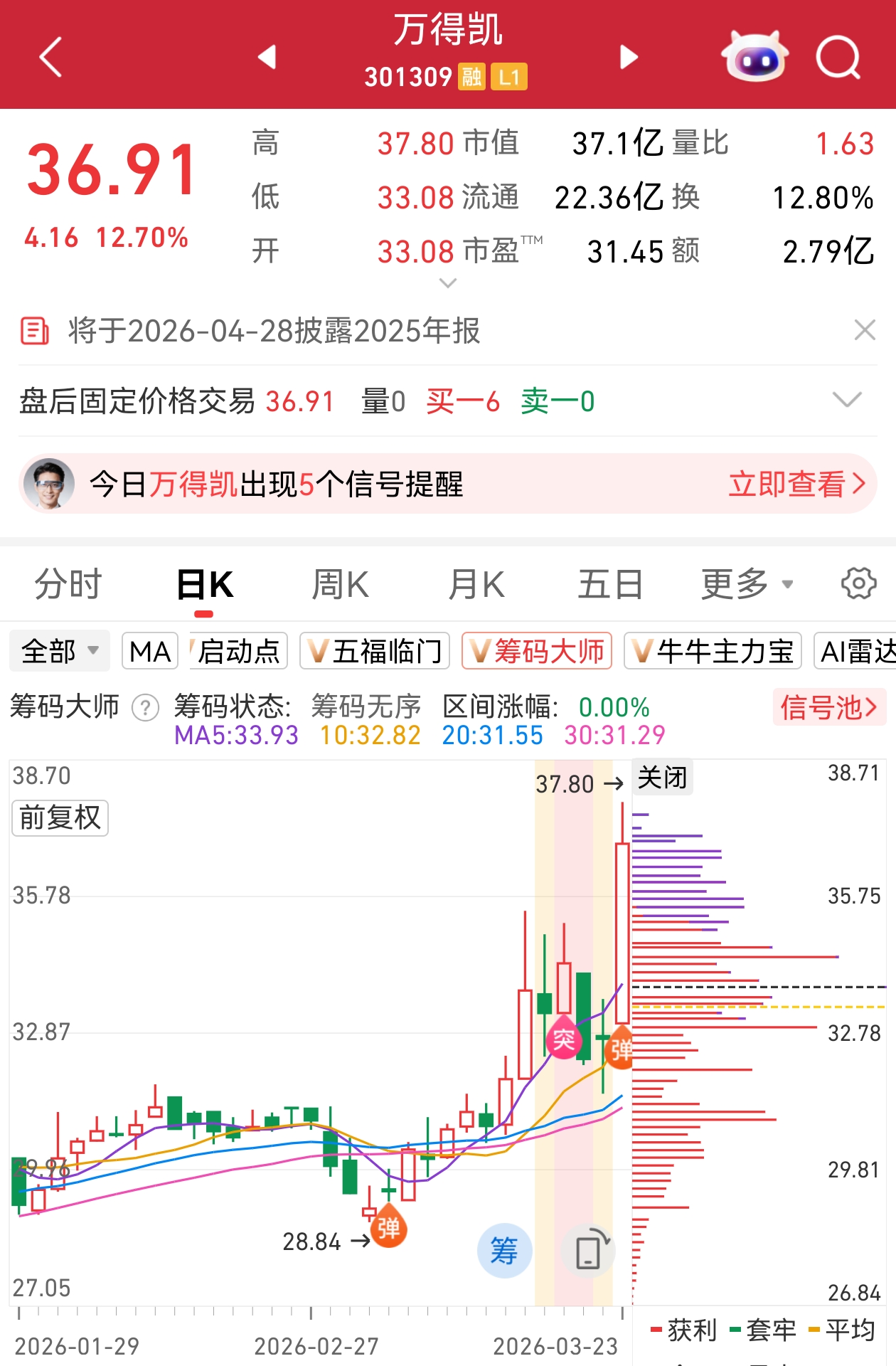This screenshot has height=1366, width=896.
Task: Choose the 牛牛主力宝 indicator
Action: 713,651
